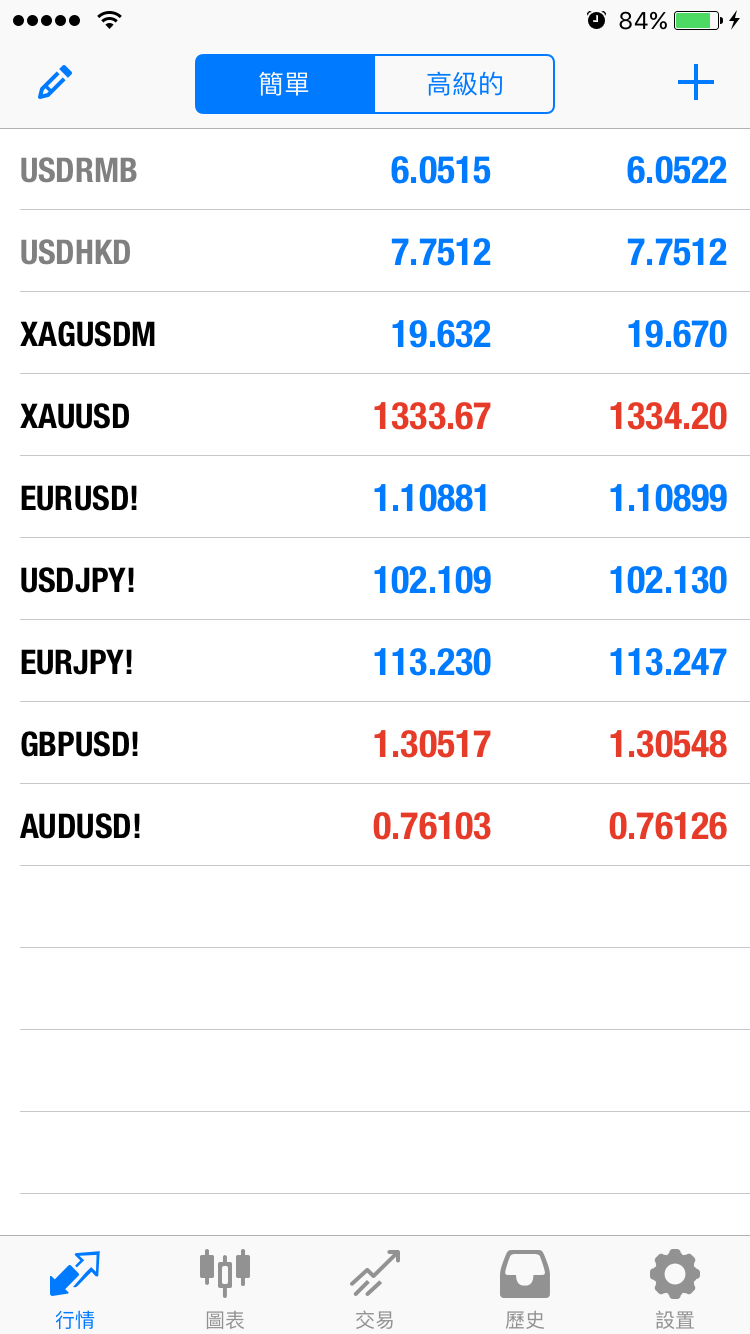Switch to the 圖表 chart tab
The width and height of the screenshot is (750, 1334).
(225, 1287)
